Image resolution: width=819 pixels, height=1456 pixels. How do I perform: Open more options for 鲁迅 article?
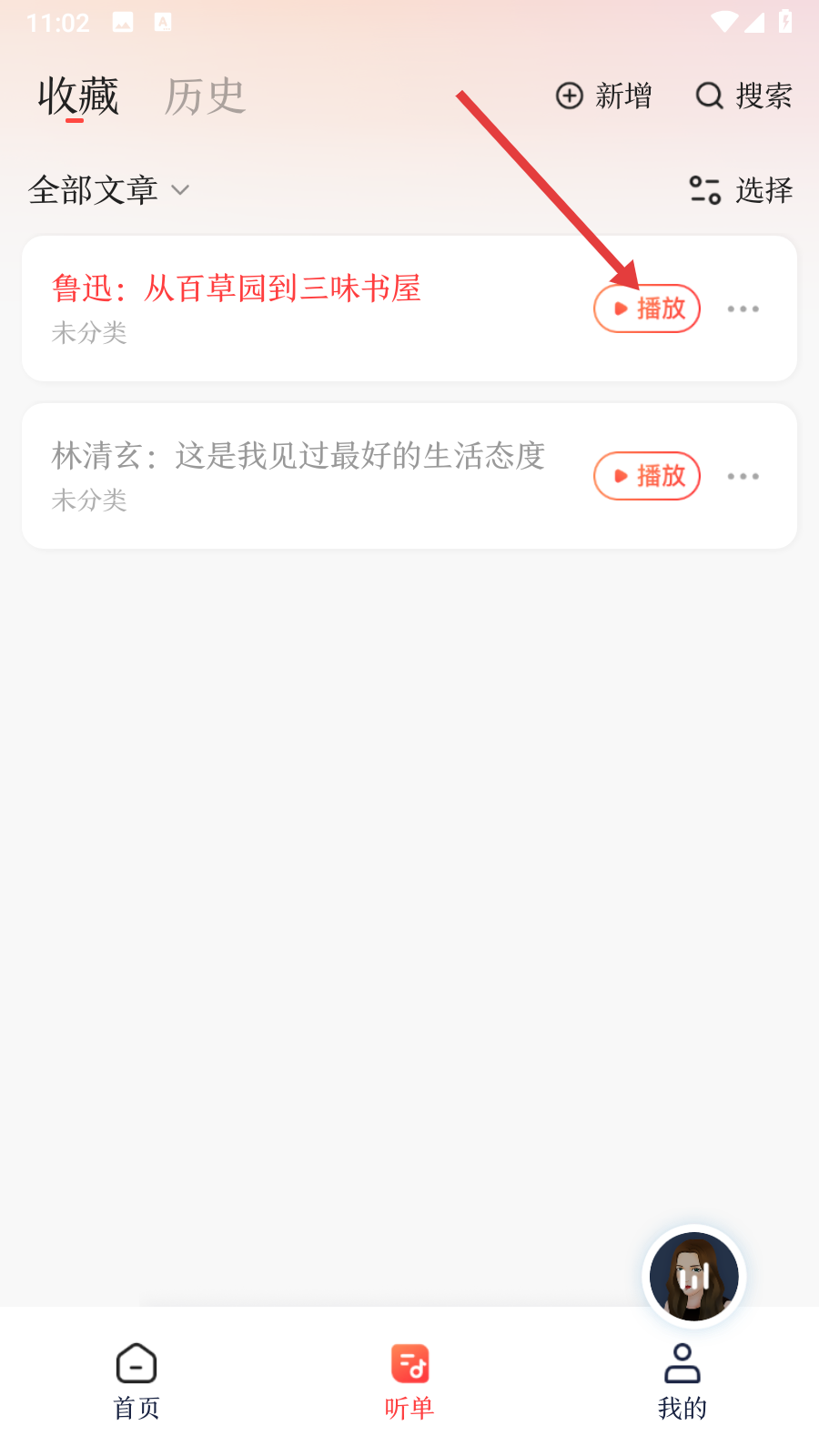coord(743,308)
